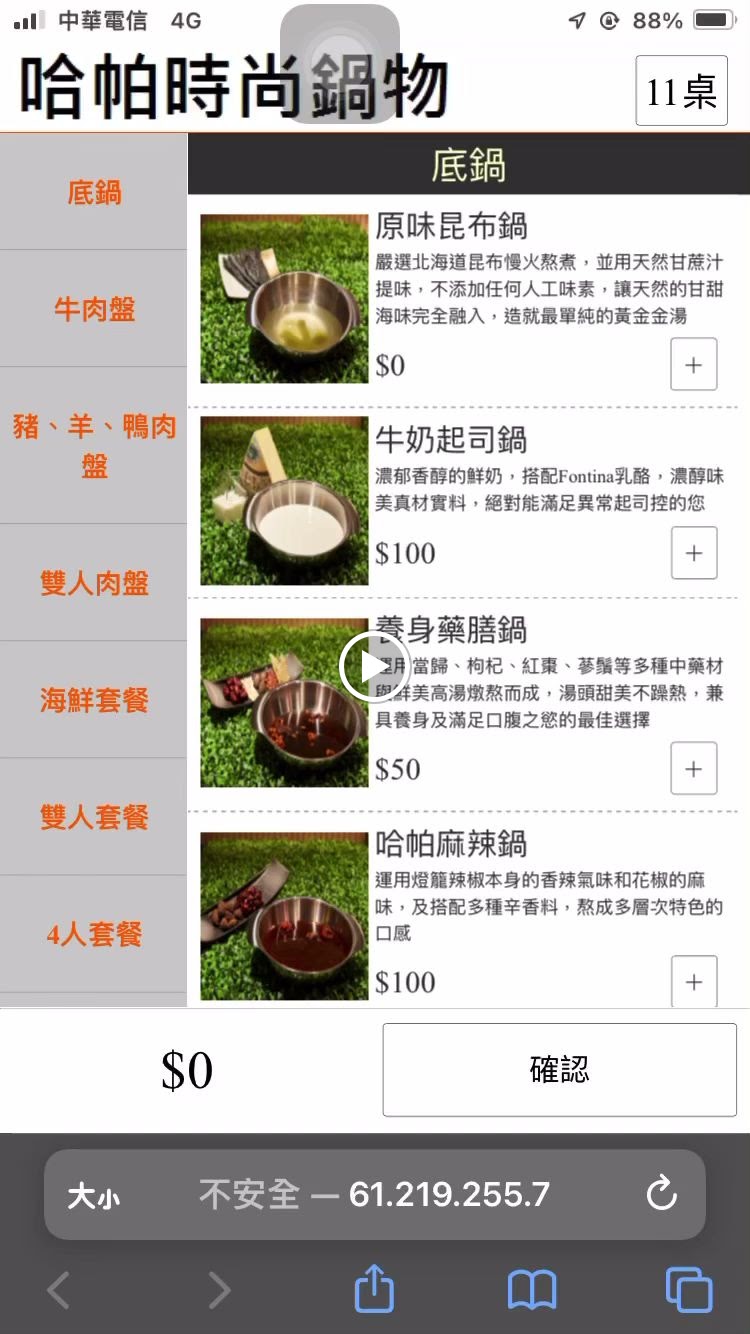Reload the page in Safari
The height and width of the screenshot is (1334, 750).
click(661, 1194)
